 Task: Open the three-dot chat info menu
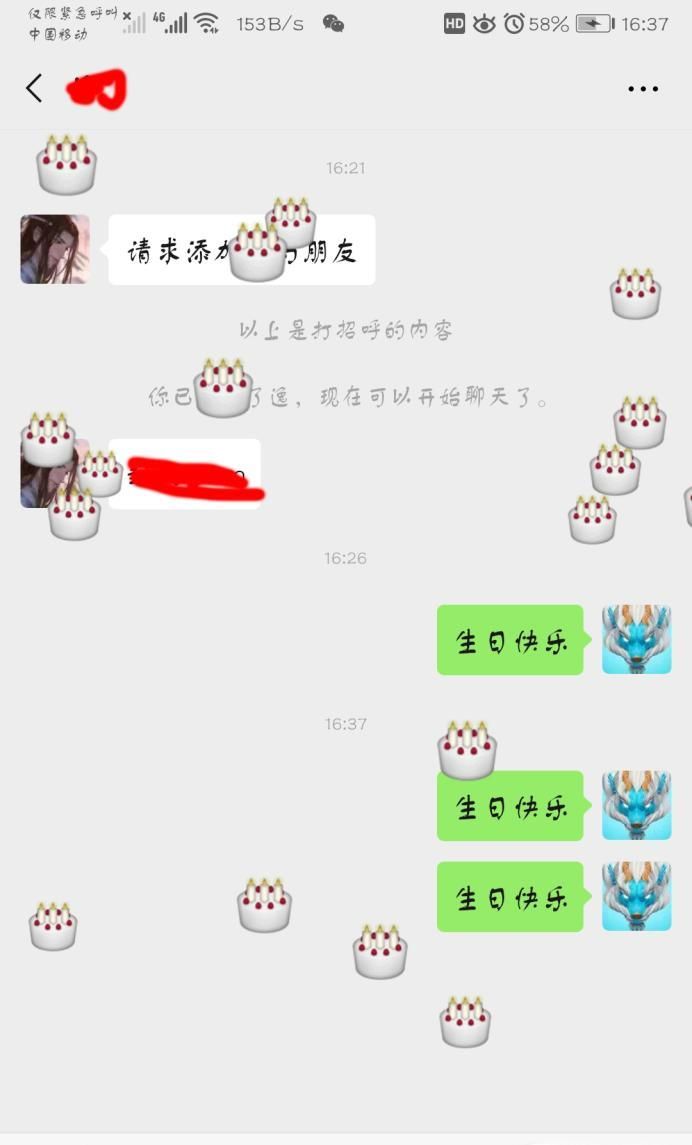pyautogui.click(x=642, y=88)
